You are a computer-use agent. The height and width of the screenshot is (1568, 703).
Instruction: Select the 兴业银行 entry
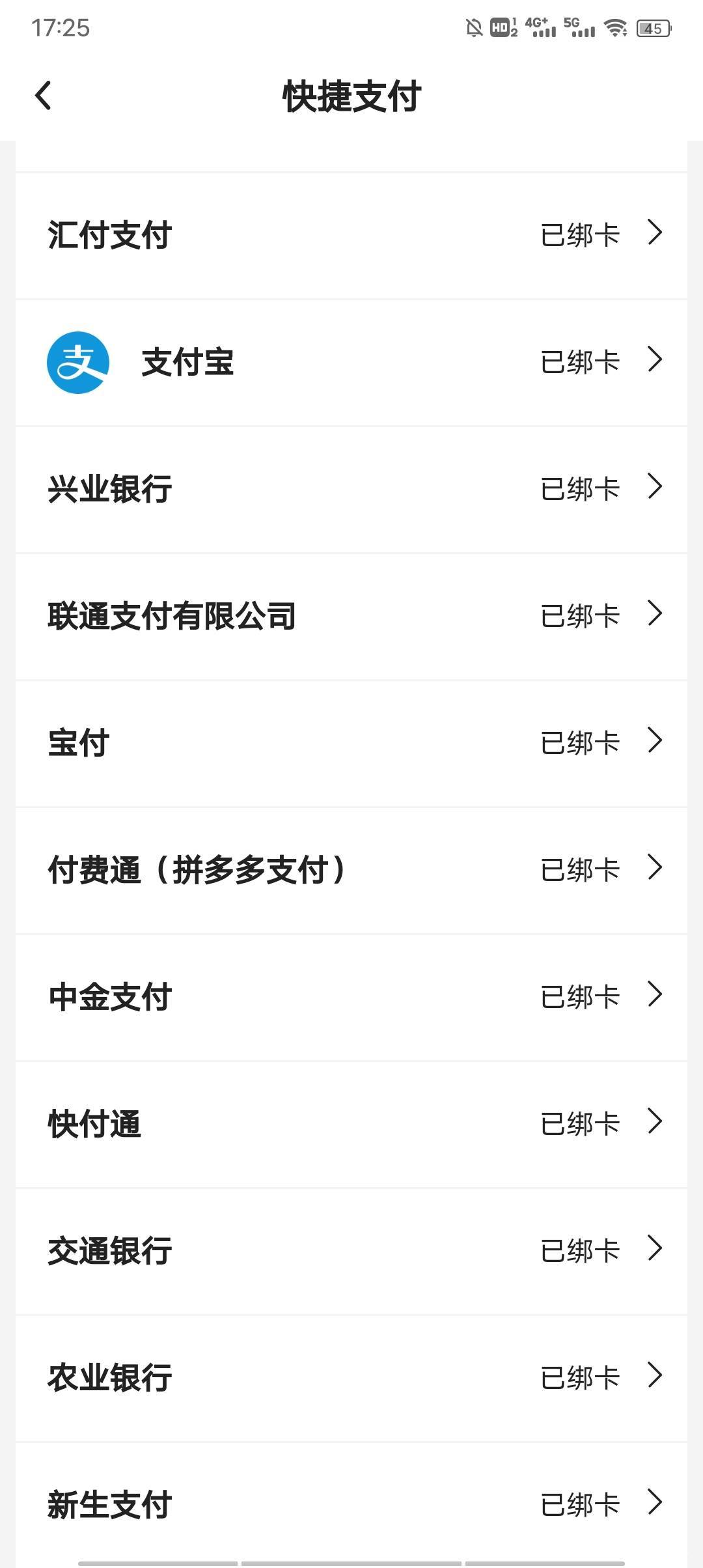351,490
